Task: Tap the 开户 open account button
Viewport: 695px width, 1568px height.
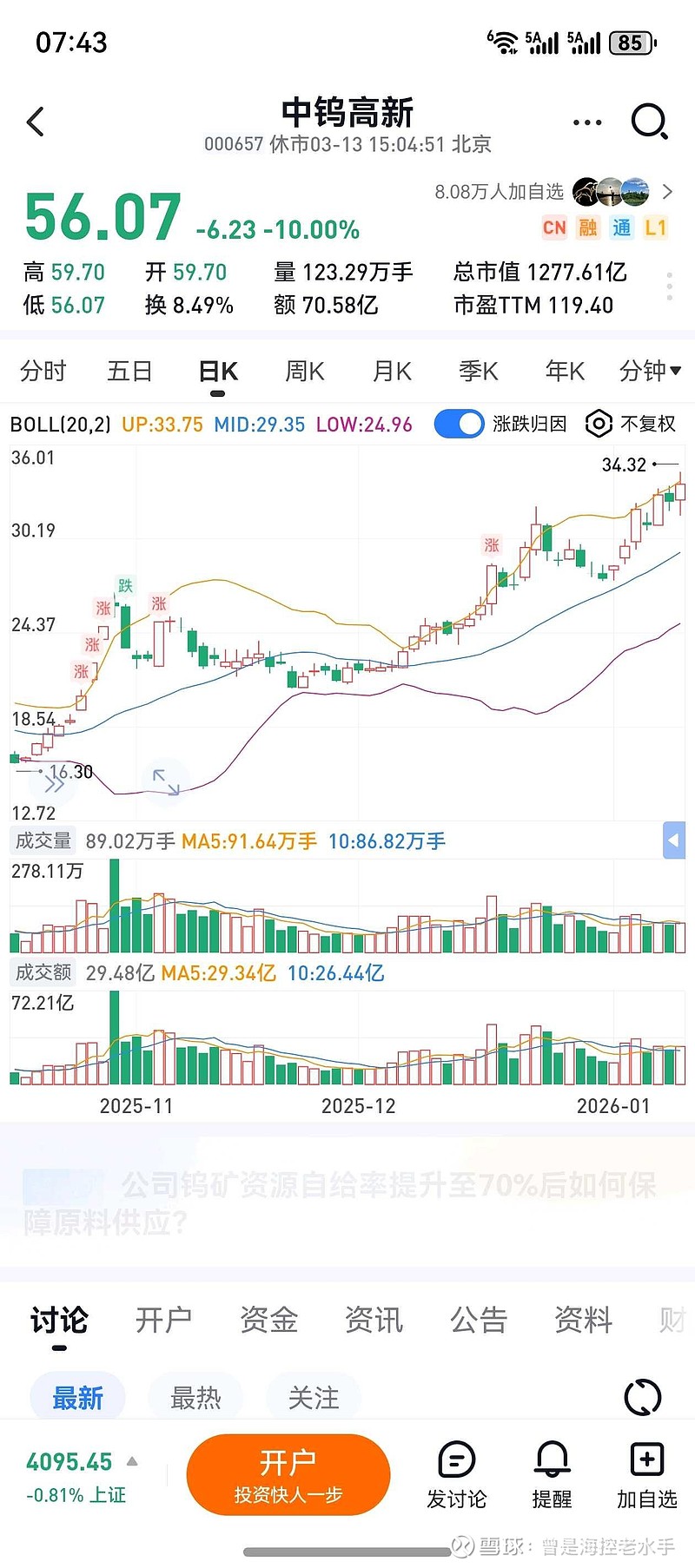Action: (288, 1473)
